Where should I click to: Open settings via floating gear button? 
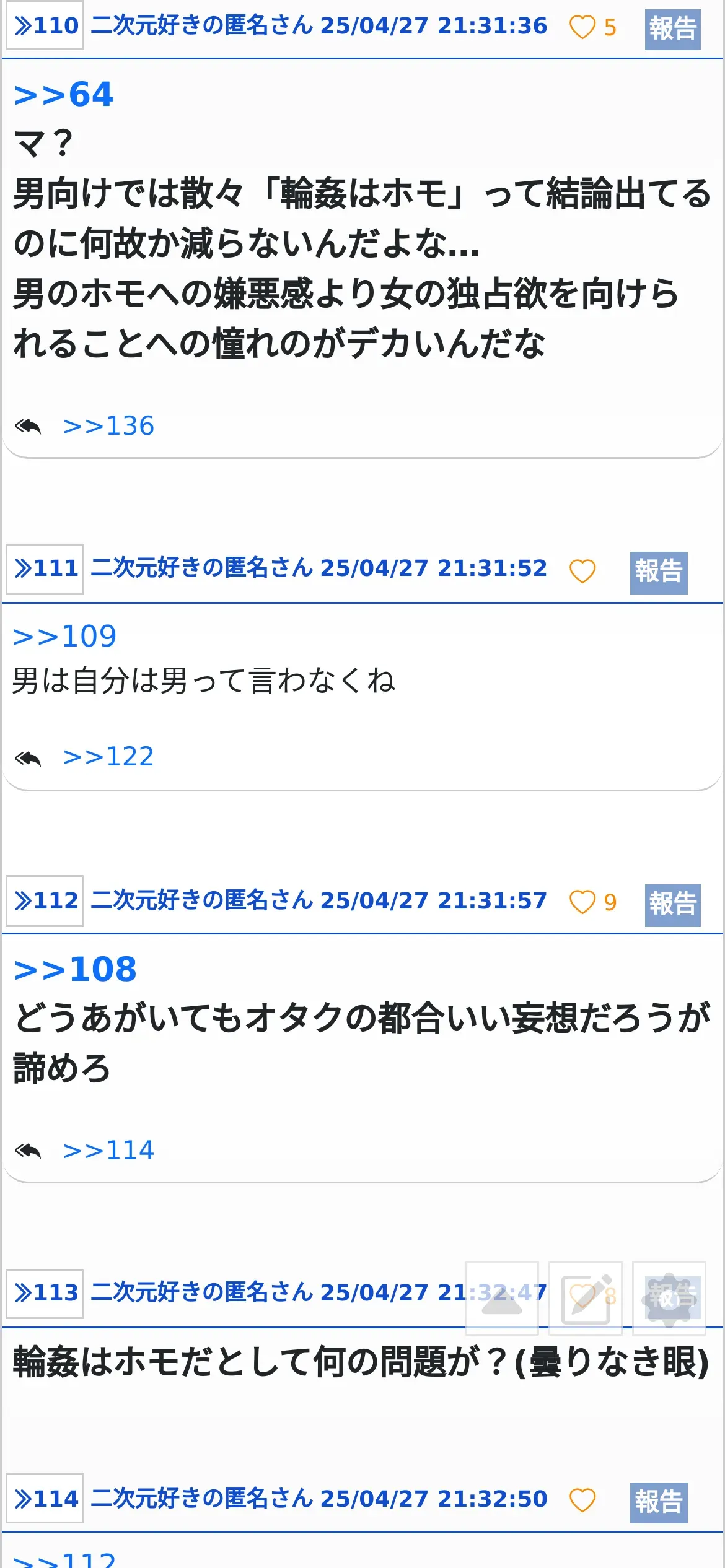click(x=669, y=1299)
